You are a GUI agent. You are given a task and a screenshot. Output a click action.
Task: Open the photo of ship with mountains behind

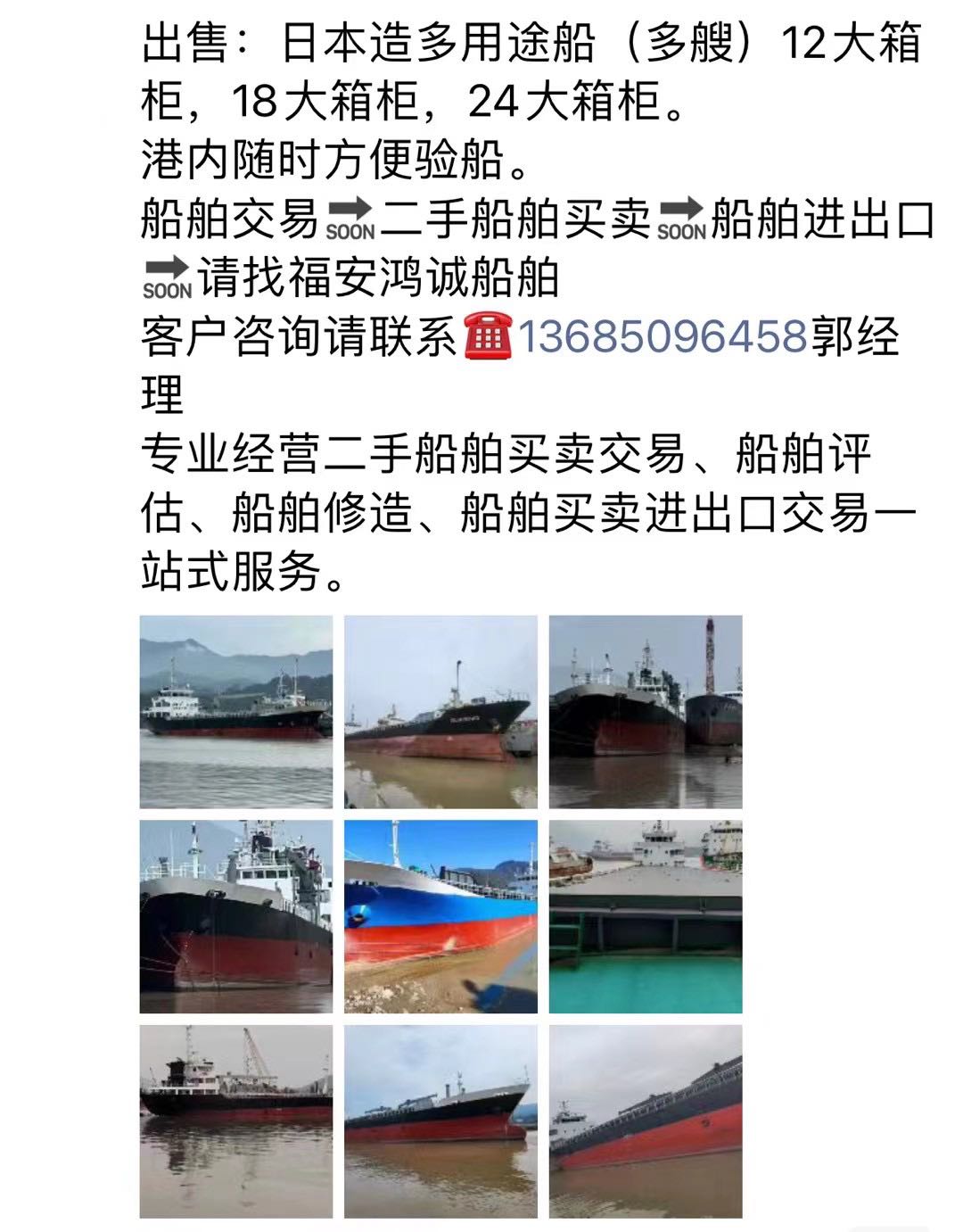pyautogui.click(x=236, y=712)
